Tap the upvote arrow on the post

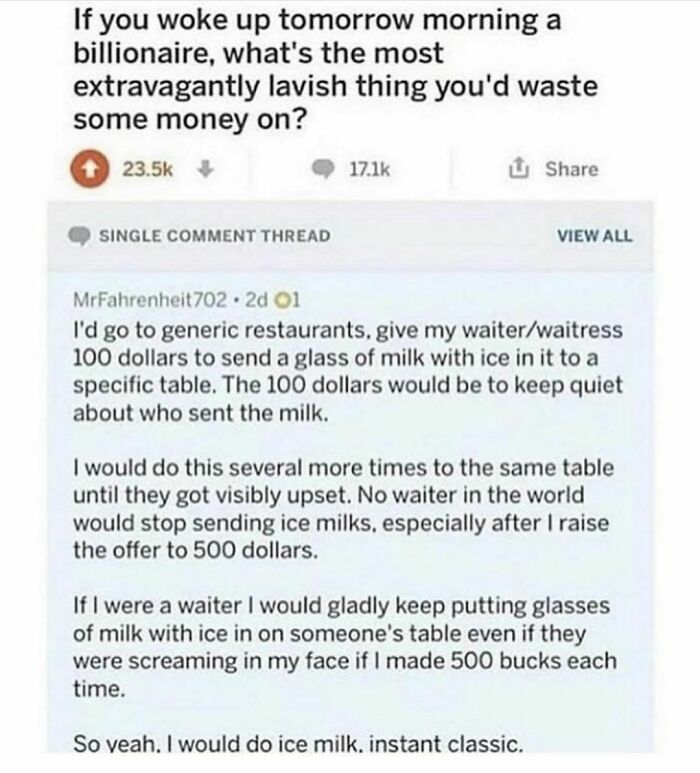click(x=90, y=170)
